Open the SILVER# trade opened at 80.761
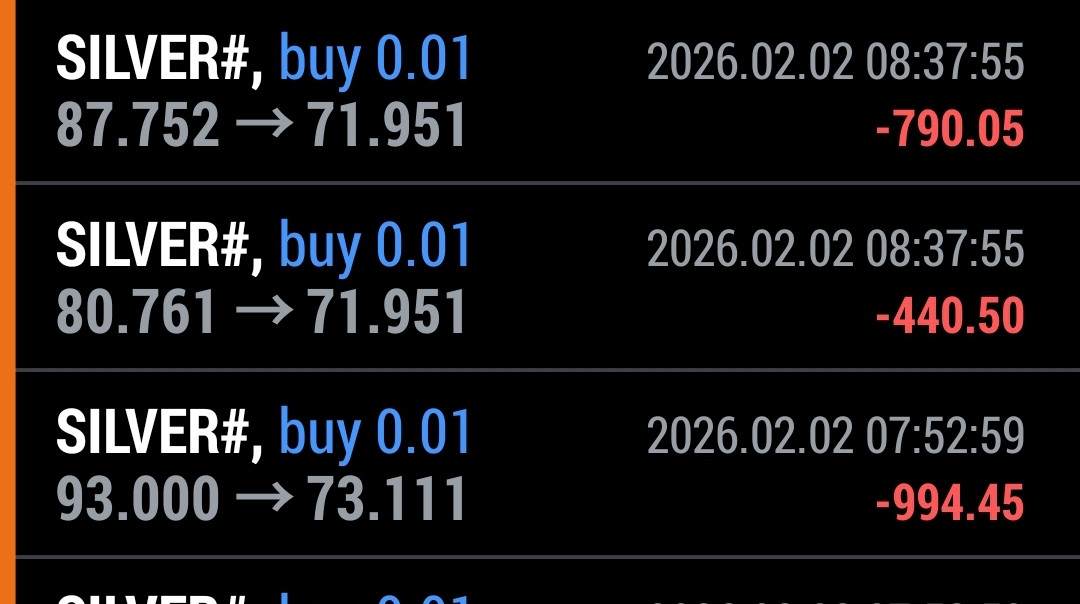 [x=540, y=278]
